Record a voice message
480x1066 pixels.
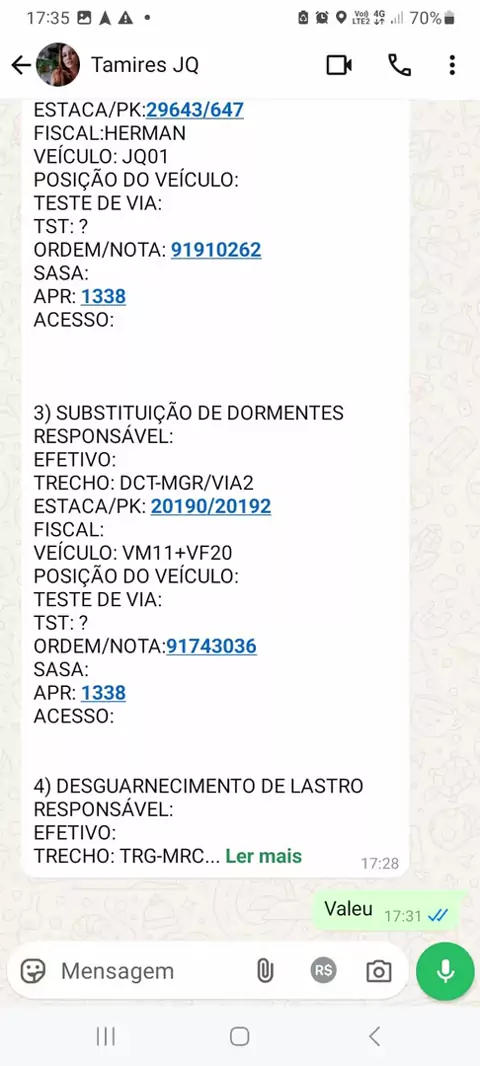[445, 971]
